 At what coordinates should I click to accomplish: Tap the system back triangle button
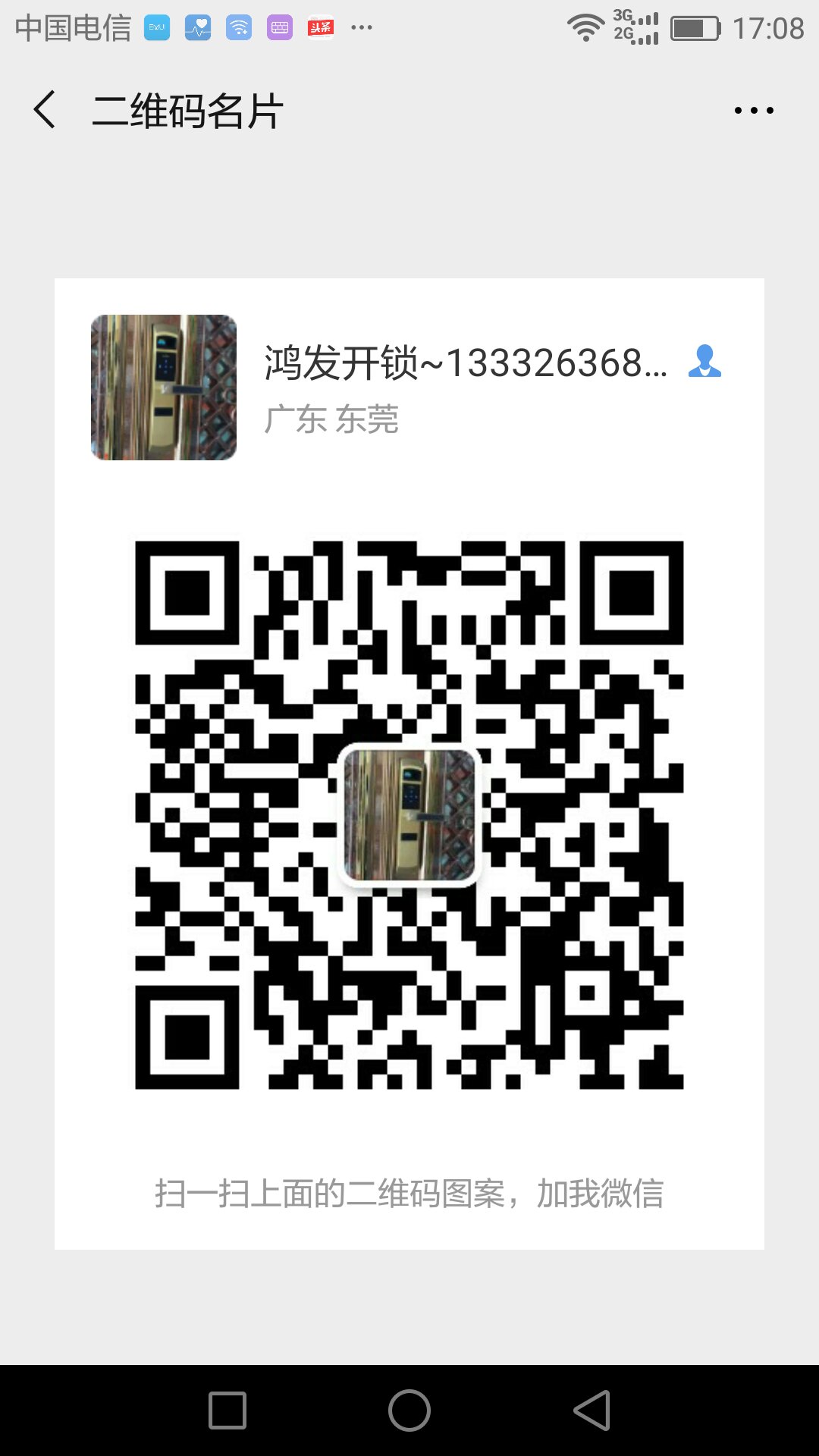coord(592,1410)
